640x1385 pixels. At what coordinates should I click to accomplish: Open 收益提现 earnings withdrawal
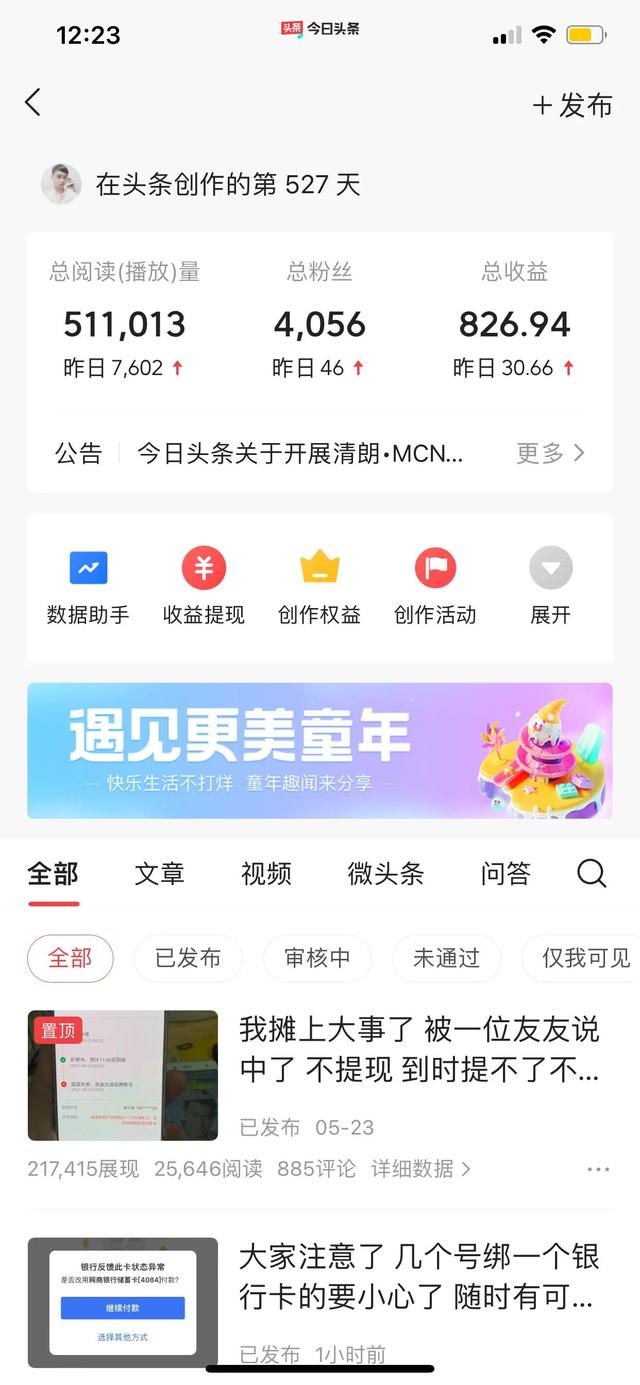(204, 587)
